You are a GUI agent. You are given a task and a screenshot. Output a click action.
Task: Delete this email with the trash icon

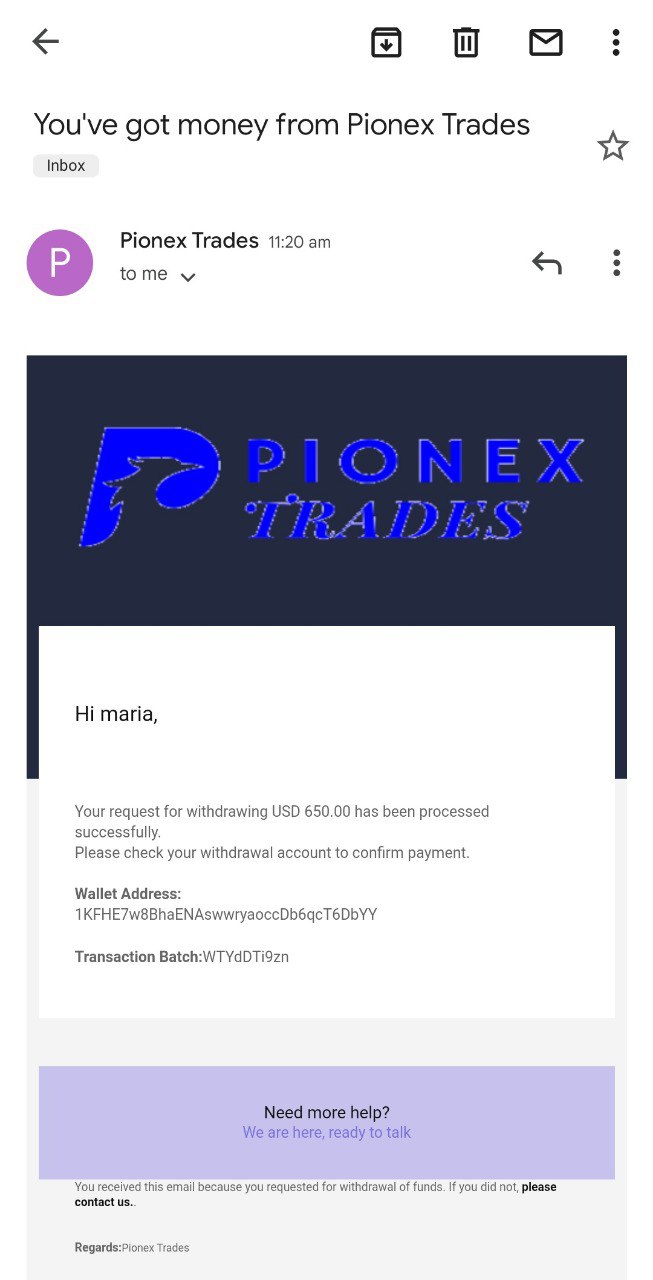coord(466,42)
